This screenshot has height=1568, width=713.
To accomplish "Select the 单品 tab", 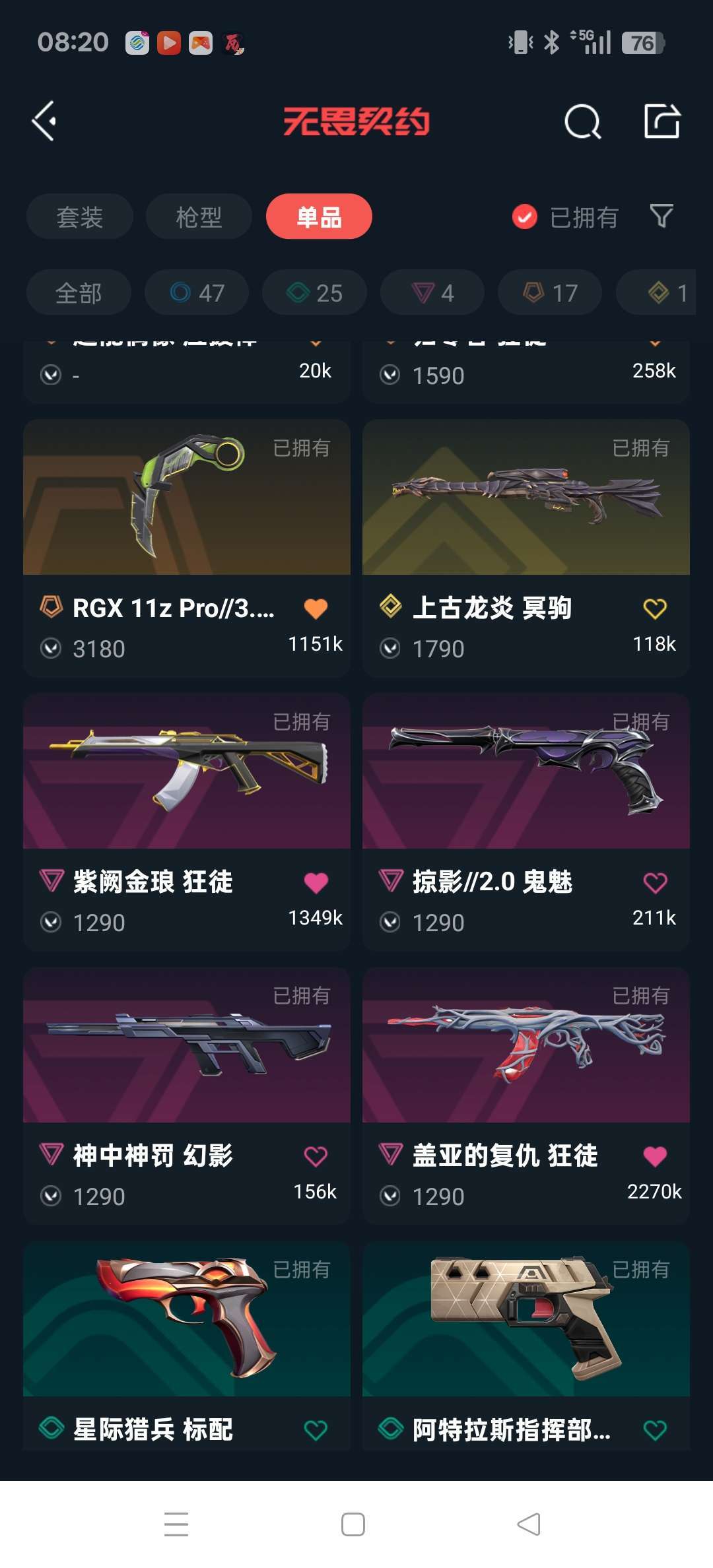I will pyautogui.click(x=319, y=216).
